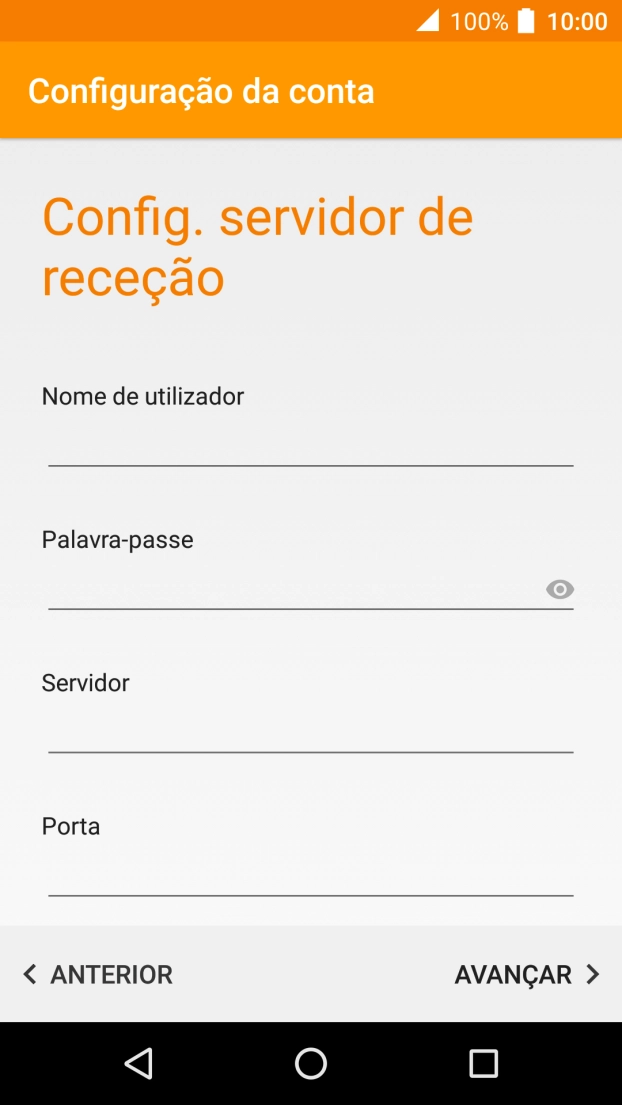The height and width of the screenshot is (1105, 622).
Task: Go to the home screen
Action: 311,1063
